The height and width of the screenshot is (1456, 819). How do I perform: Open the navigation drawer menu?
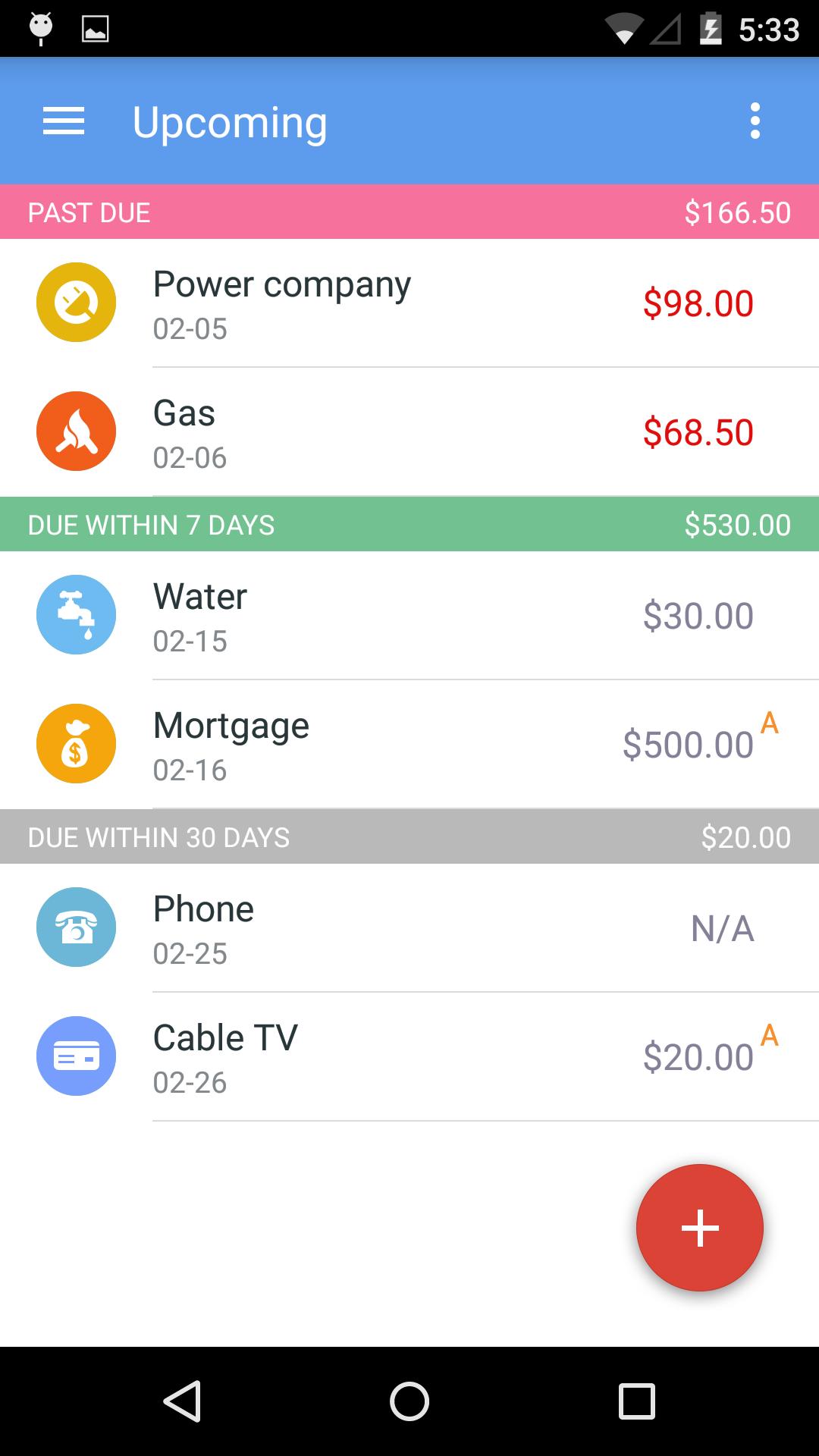[64, 121]
